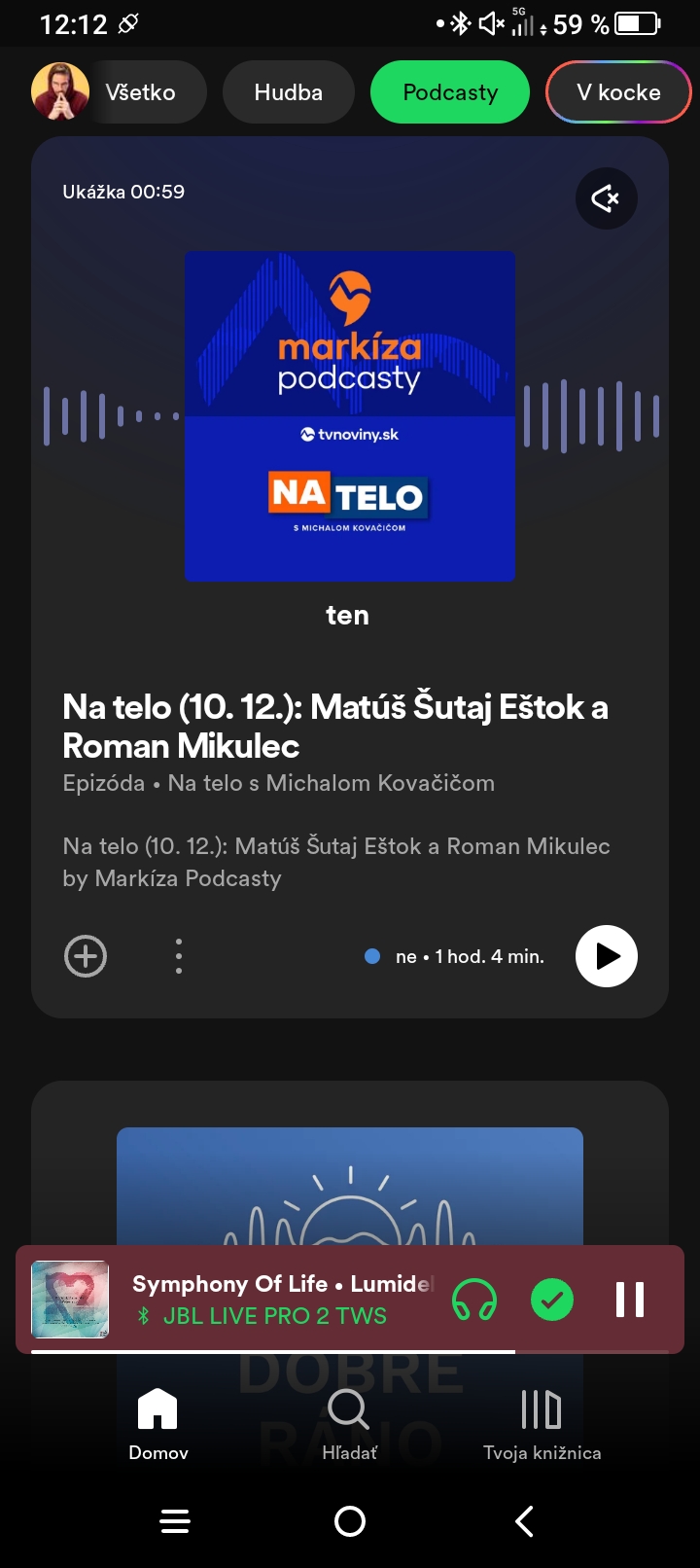This screenshot has height=1568, width=700.
Task: Switch to the Hudba filter
Action: [x=288, y=92]
